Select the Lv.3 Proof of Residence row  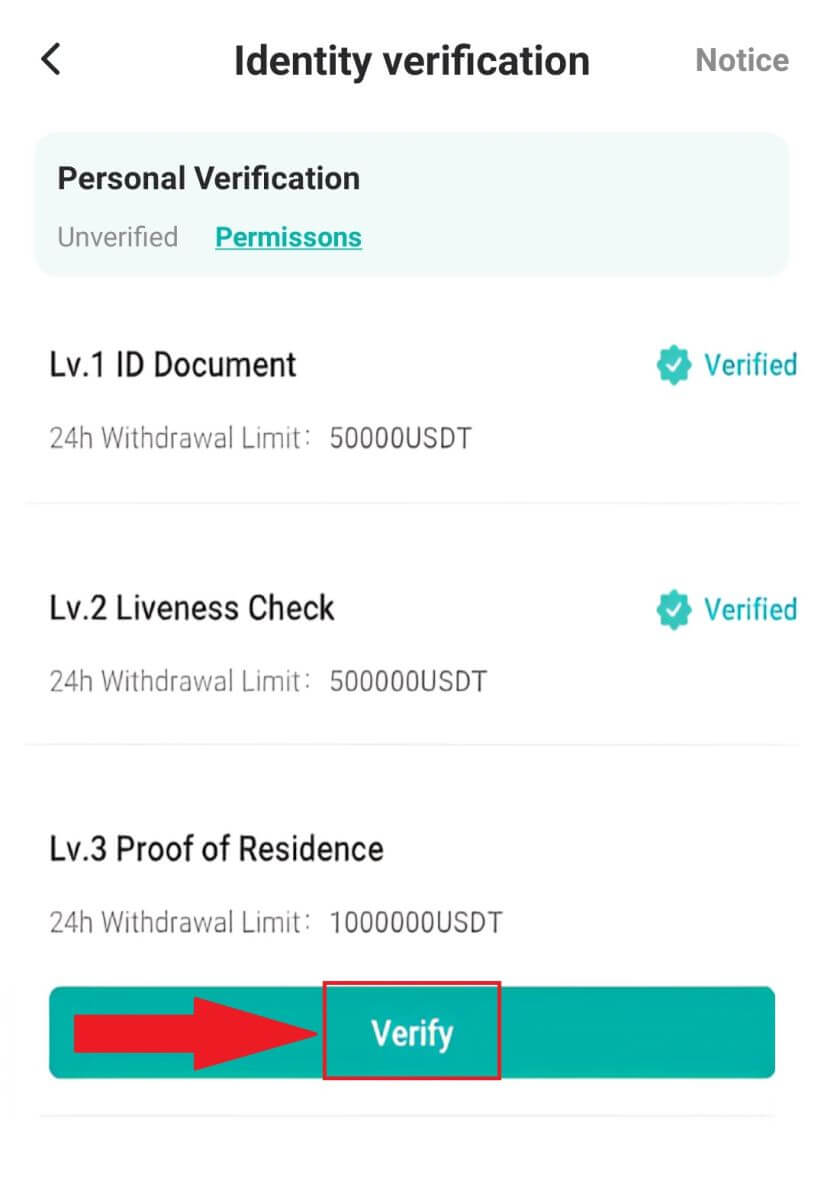tap(217, 848)
